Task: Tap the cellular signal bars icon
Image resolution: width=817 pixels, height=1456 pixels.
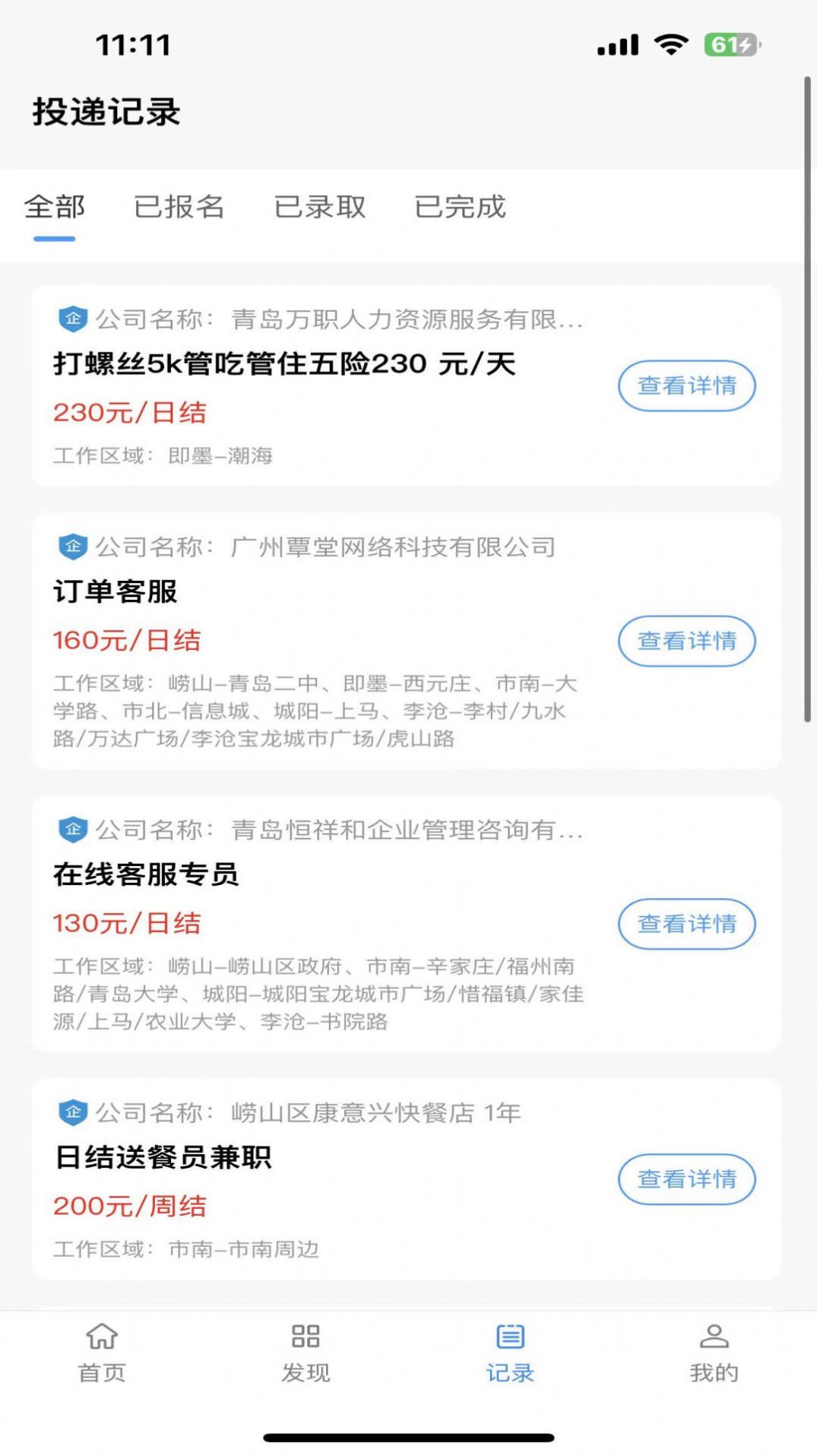Action: [x=615, y=46]
